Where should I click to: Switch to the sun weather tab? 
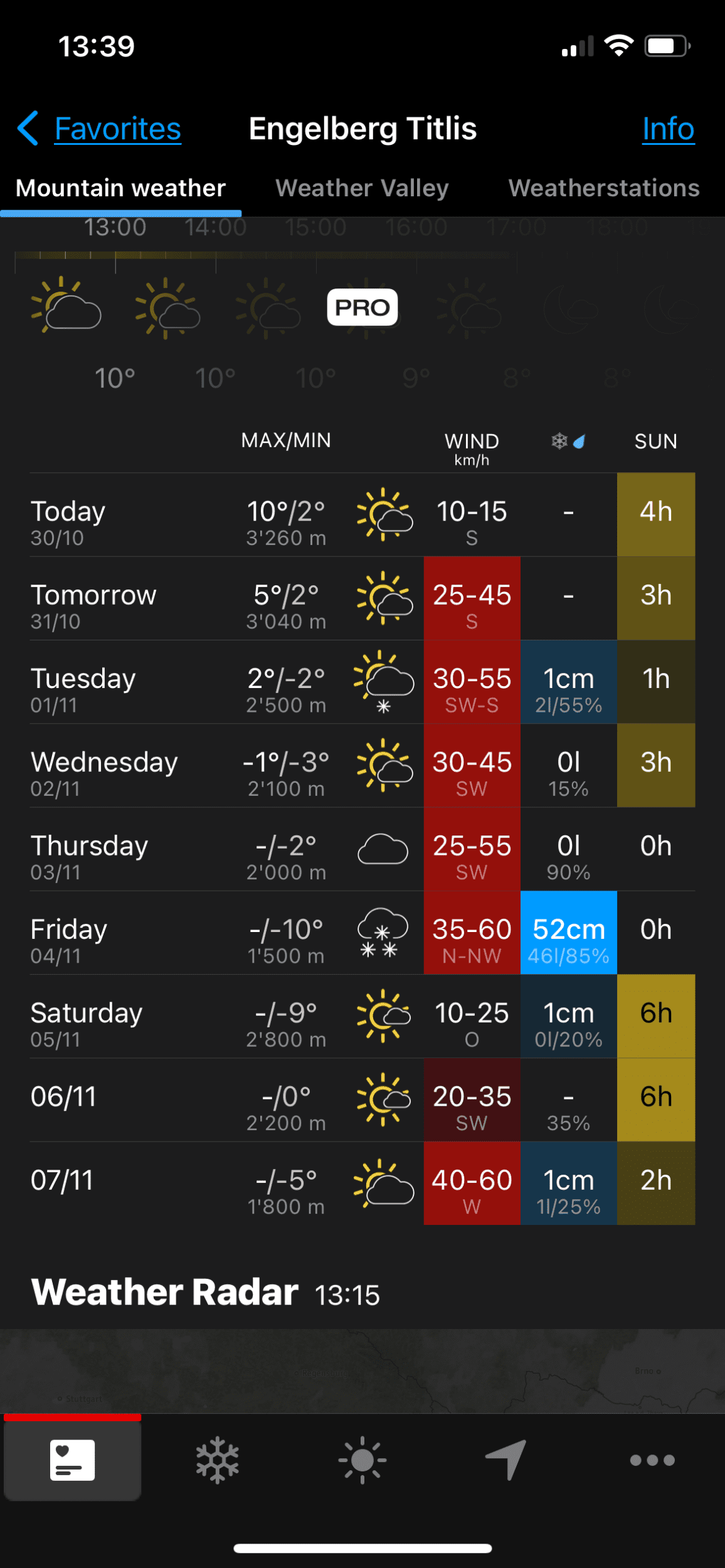coord(362,1460)
